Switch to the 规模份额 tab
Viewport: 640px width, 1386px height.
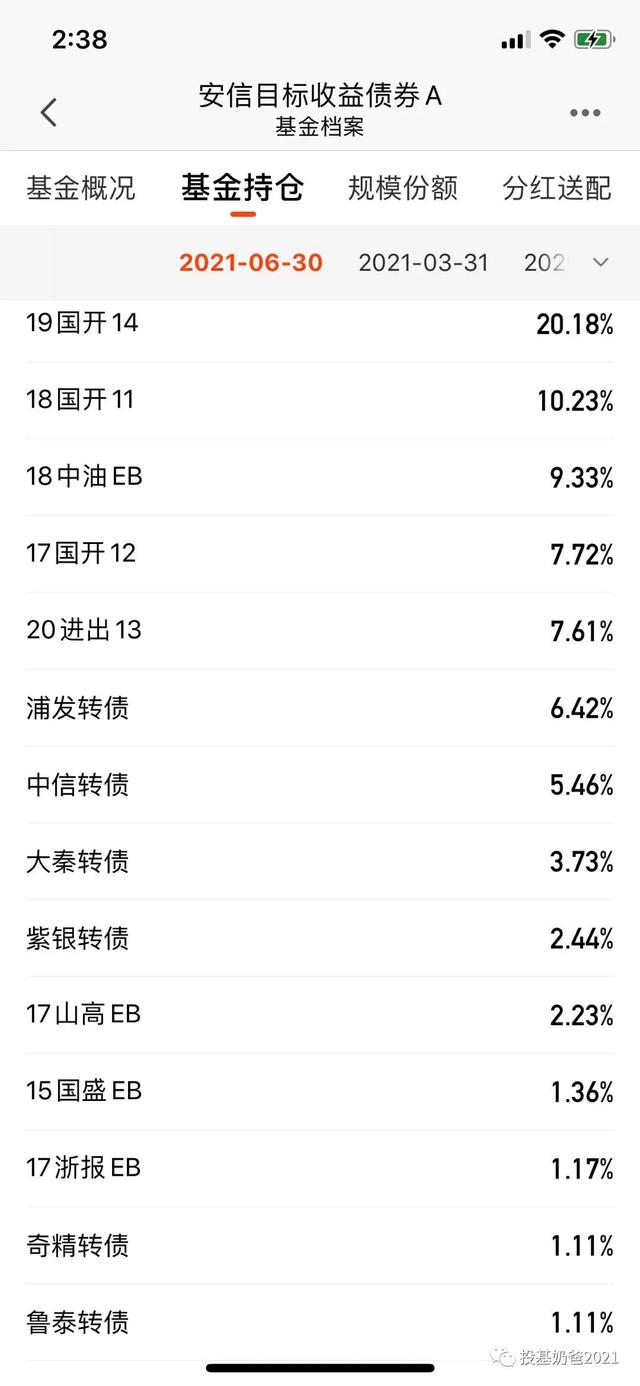pos(403,188)
